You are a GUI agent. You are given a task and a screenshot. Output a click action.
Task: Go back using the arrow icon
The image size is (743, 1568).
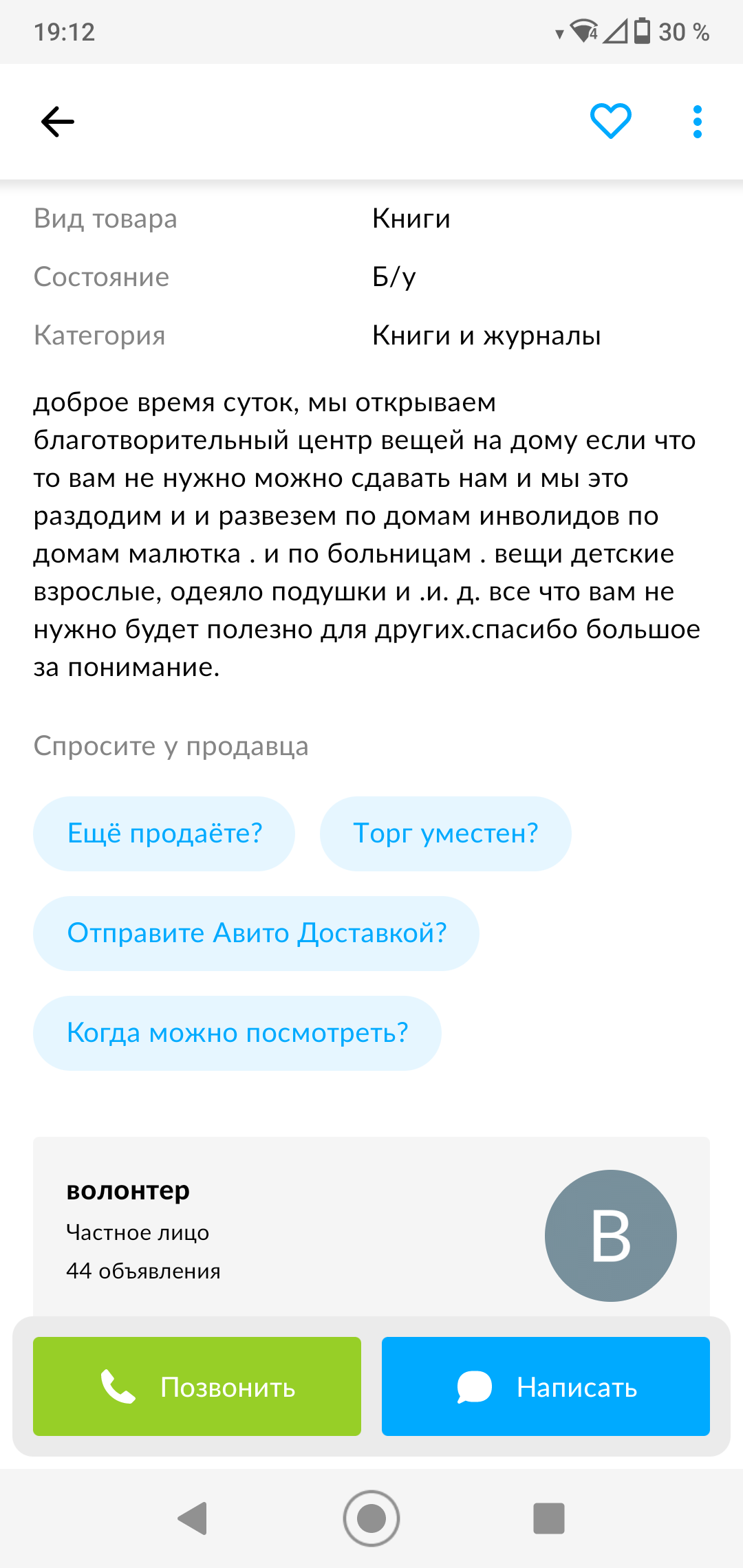click(58, 122)
